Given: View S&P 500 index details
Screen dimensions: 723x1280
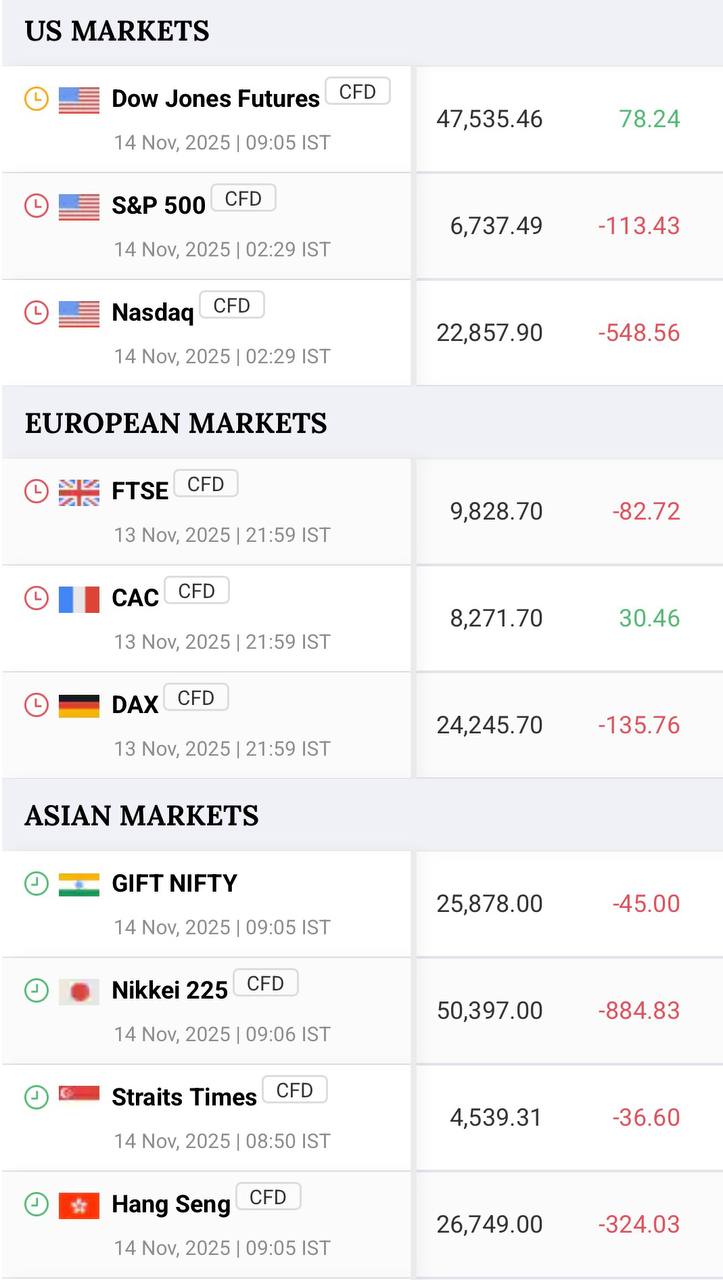Looking at the screenshot, I should pos(158,205).
